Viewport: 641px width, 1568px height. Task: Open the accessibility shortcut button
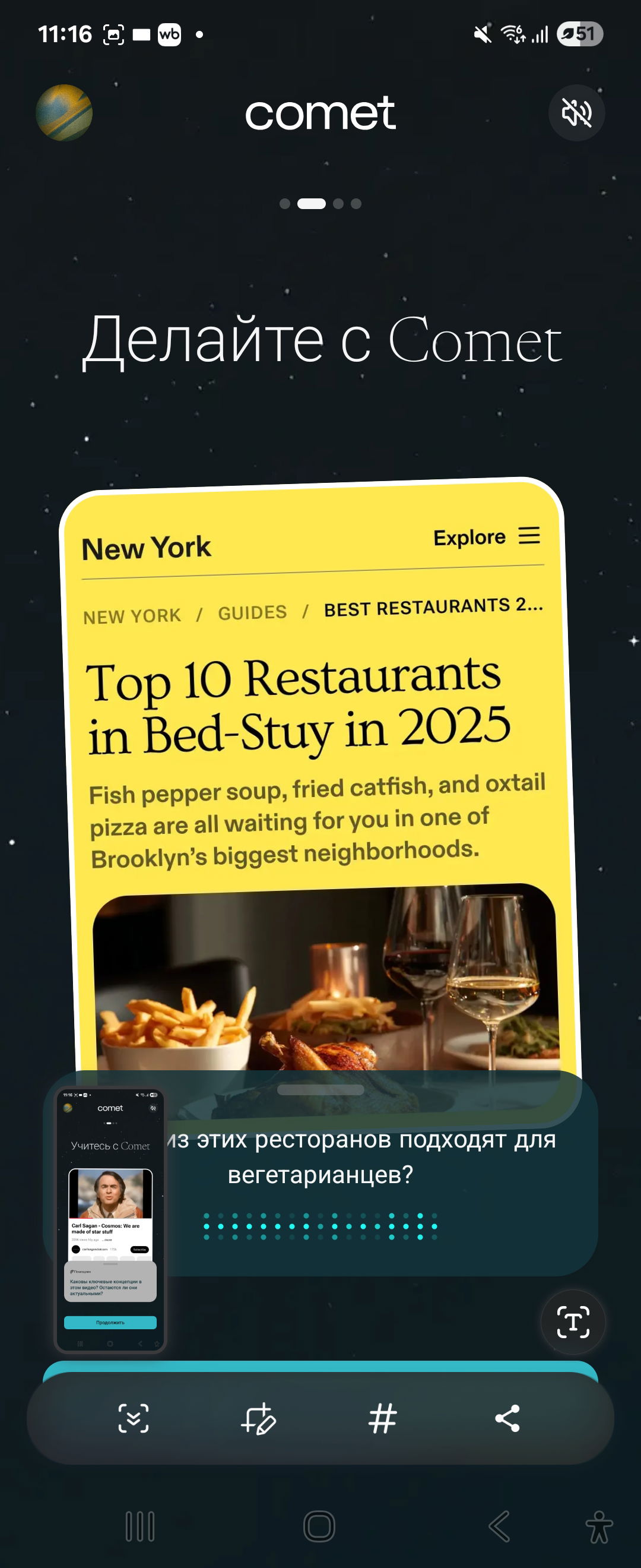click(x=598, y=1526)
